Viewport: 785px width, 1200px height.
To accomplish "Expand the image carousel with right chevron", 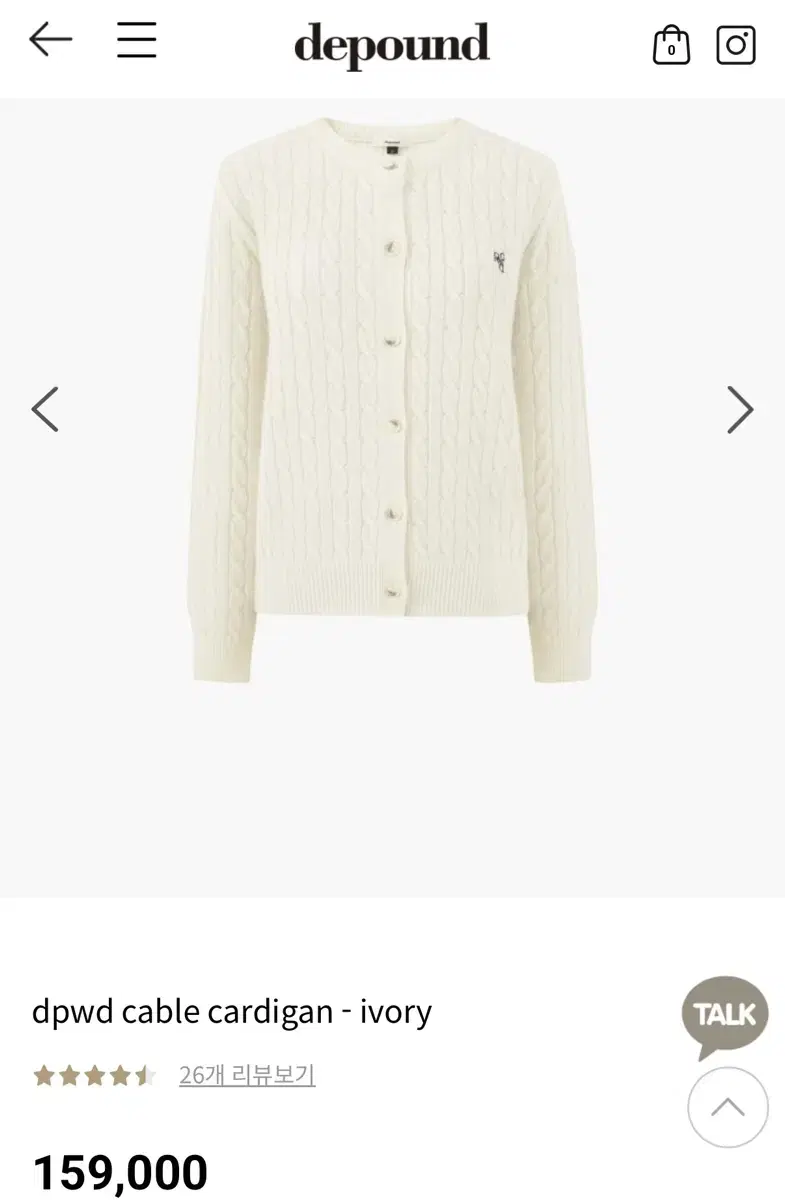I will point(740,409).
